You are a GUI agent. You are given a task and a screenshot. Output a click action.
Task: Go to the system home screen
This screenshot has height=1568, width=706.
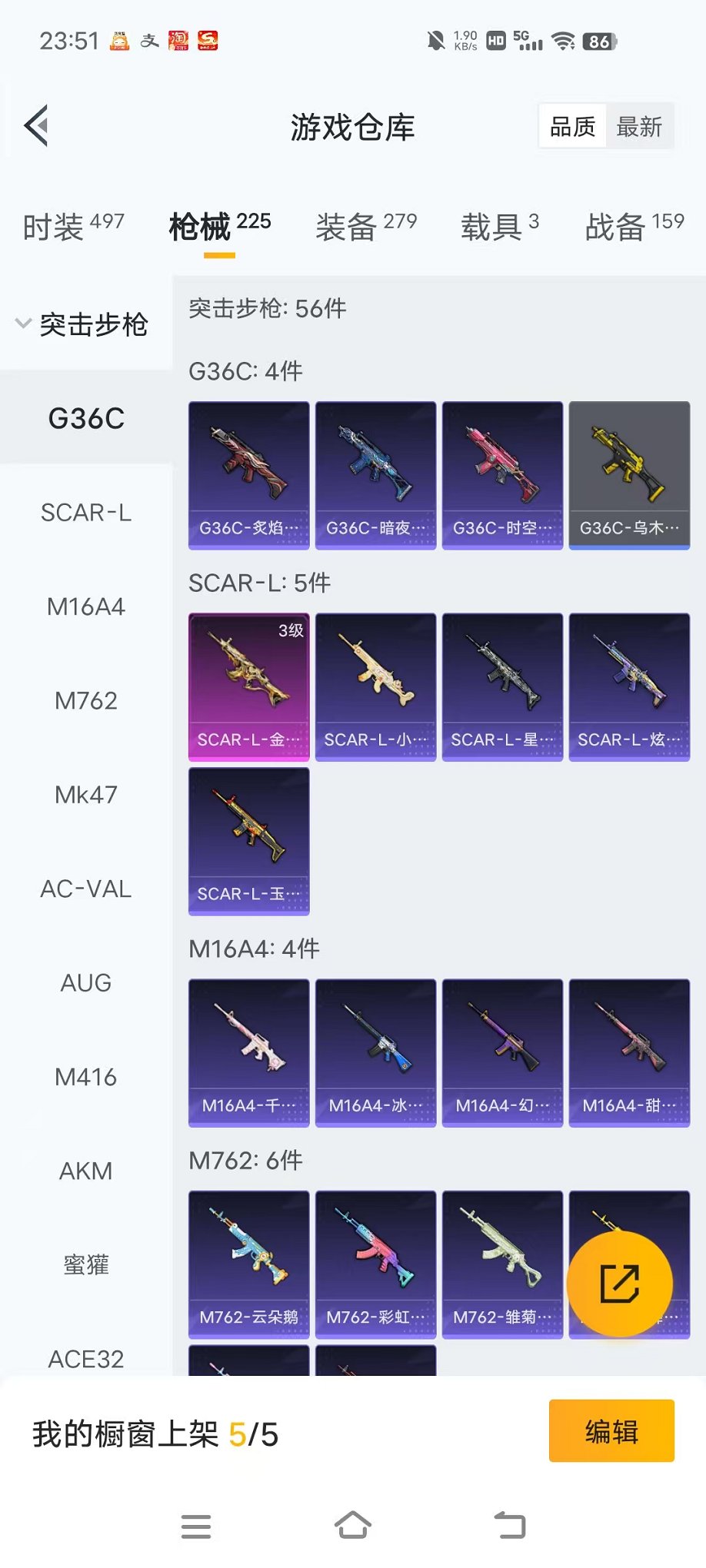pyautogui.click(x=353, y=1526)
